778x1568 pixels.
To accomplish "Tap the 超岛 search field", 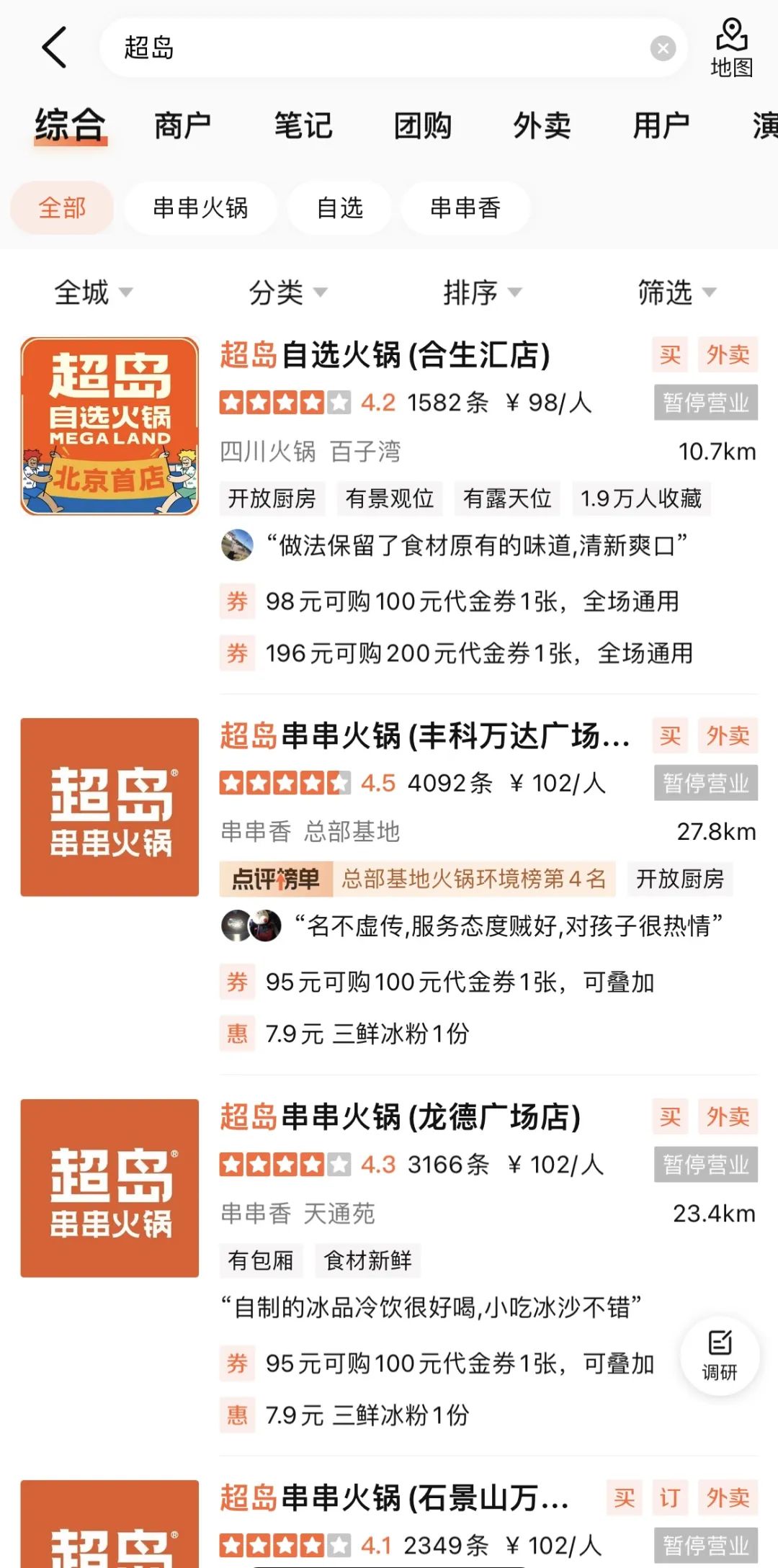I will [375, 48].
